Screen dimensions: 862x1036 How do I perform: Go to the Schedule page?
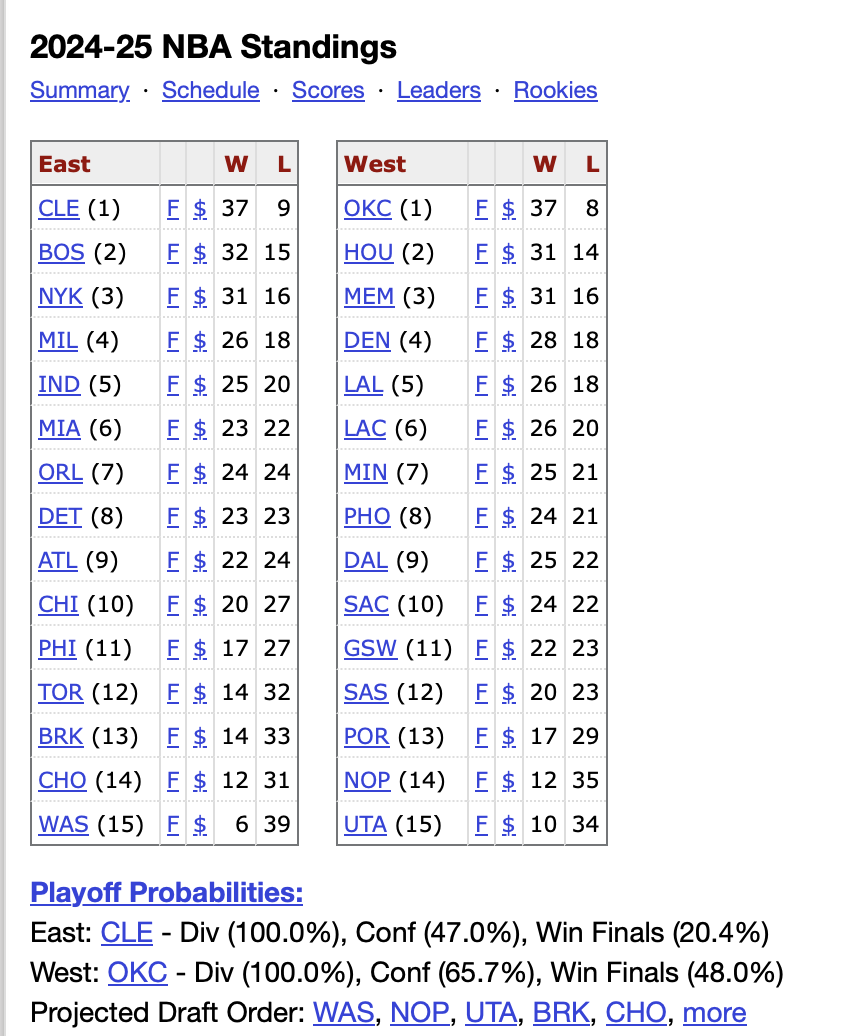[210, 90]
